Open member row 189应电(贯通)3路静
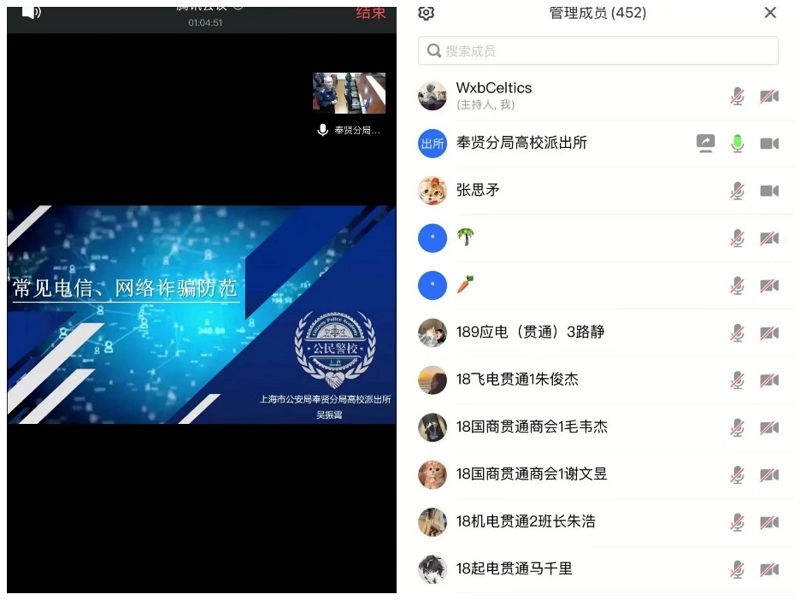Viewport: 800px width, 600px height. [560, 332]
